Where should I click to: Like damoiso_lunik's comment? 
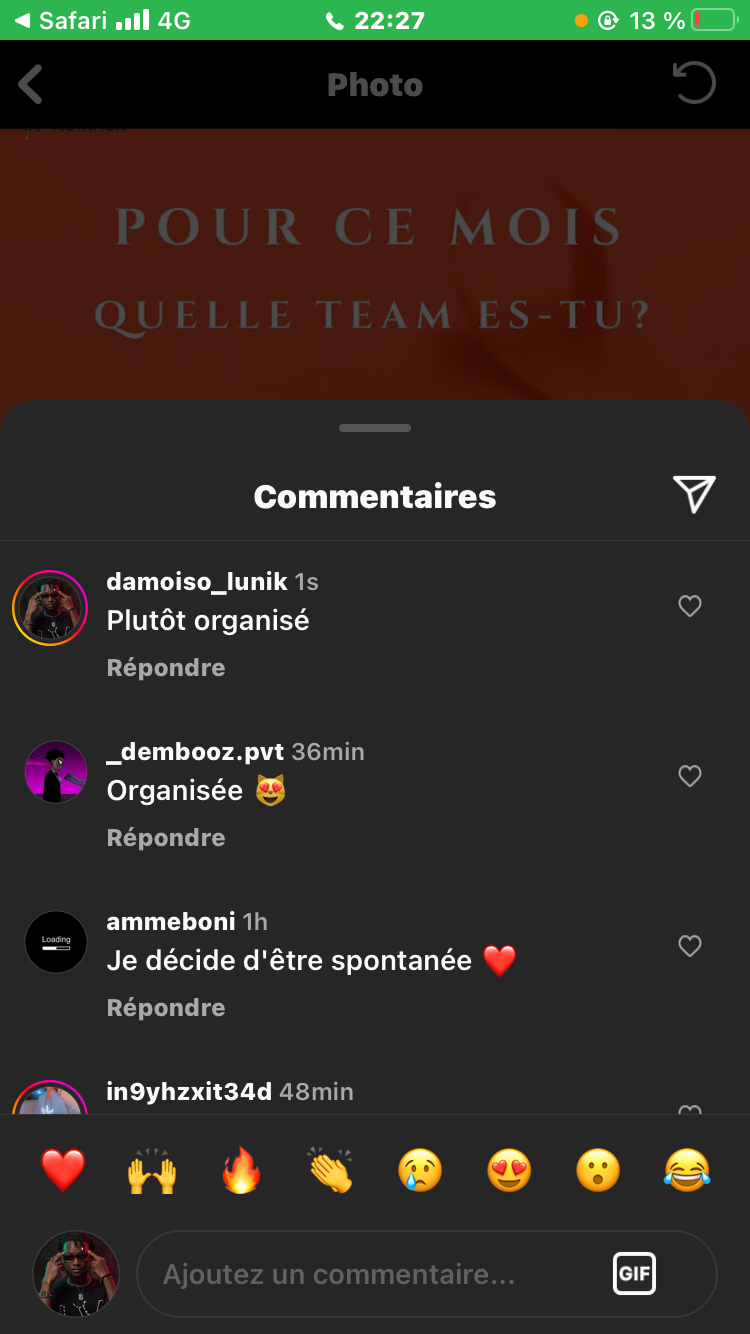pyautogui.click(x=690, y=606)
